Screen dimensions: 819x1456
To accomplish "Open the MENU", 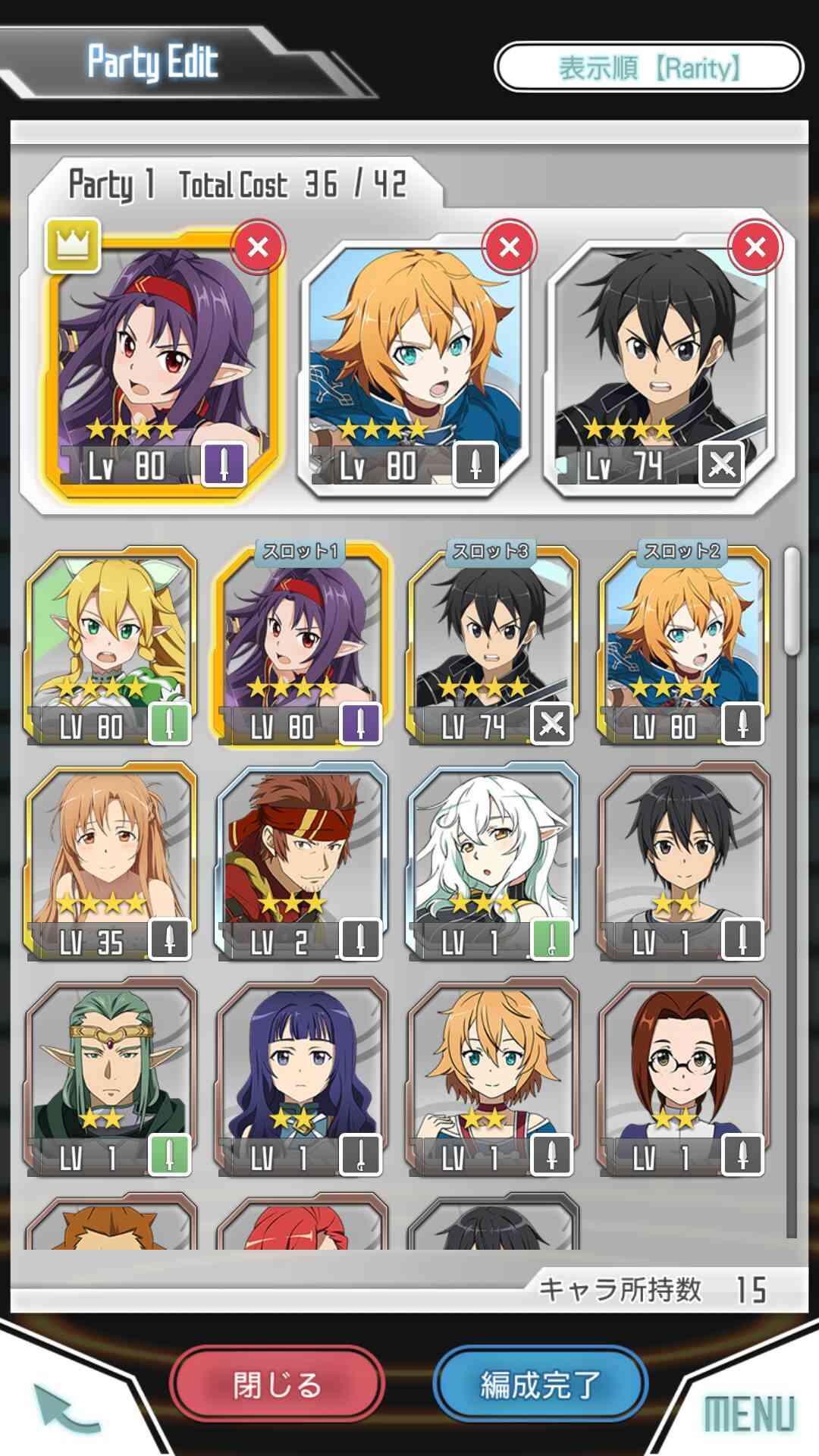I will tap(750, 1413).
